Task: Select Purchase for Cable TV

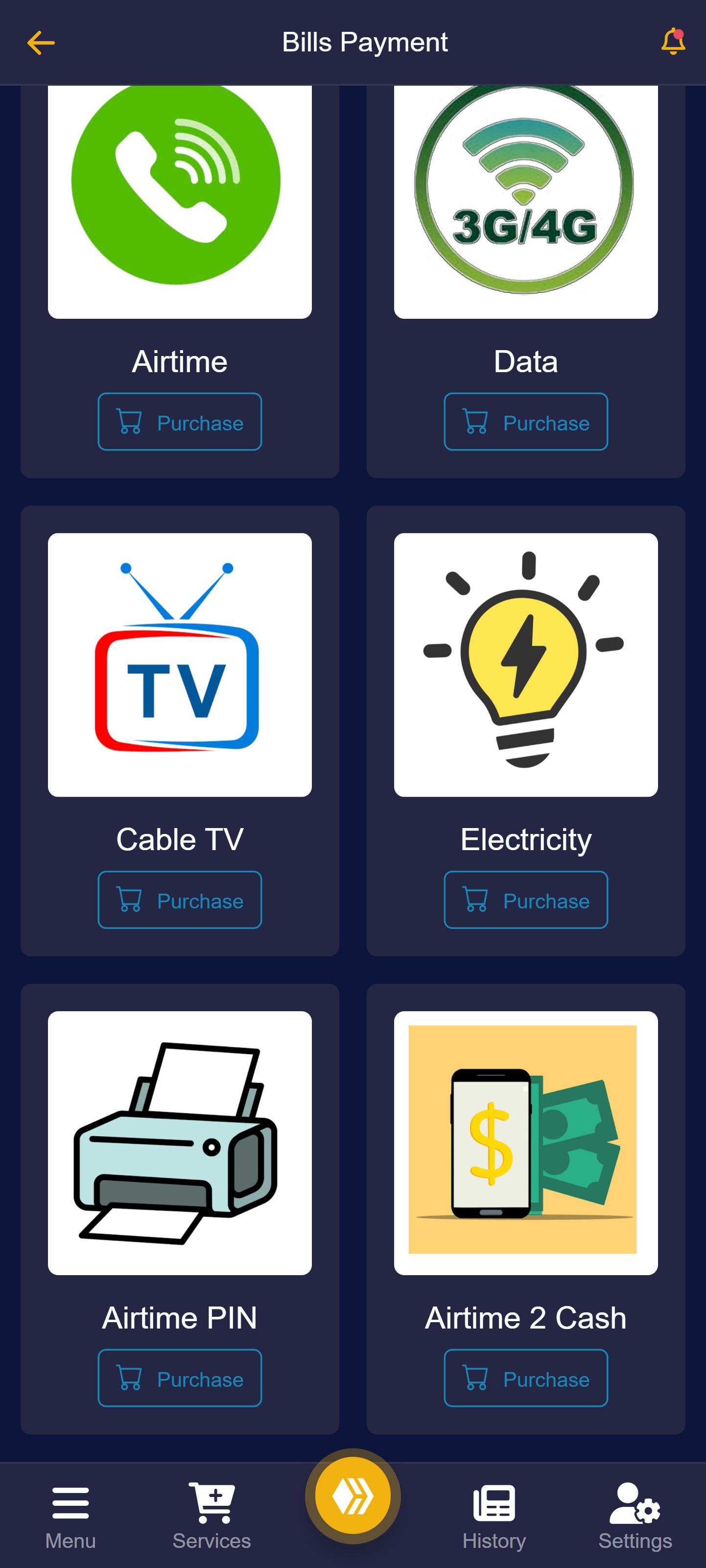Action: (x=180, y=900)
